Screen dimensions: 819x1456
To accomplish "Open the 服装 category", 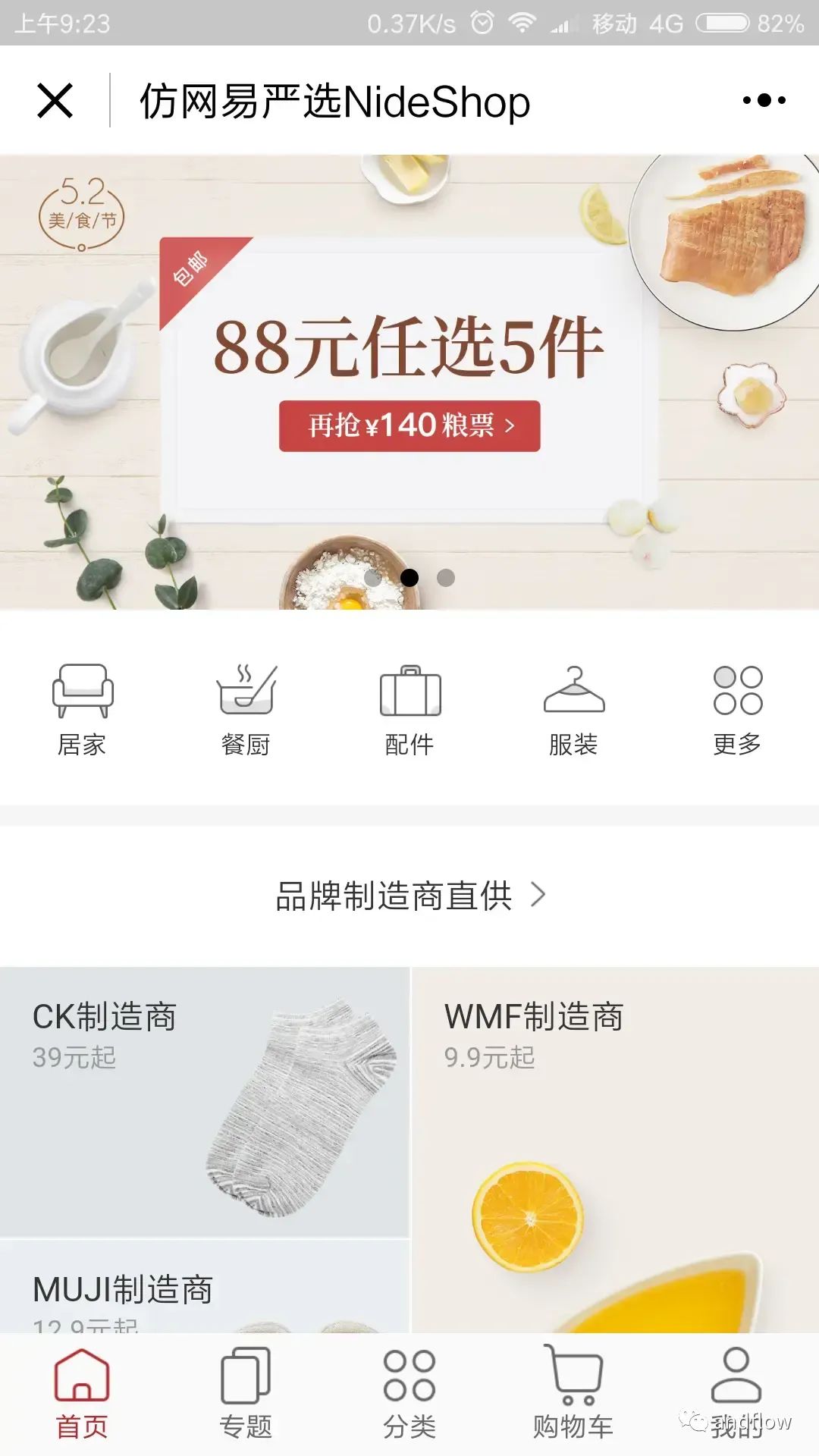I will 573,710.
